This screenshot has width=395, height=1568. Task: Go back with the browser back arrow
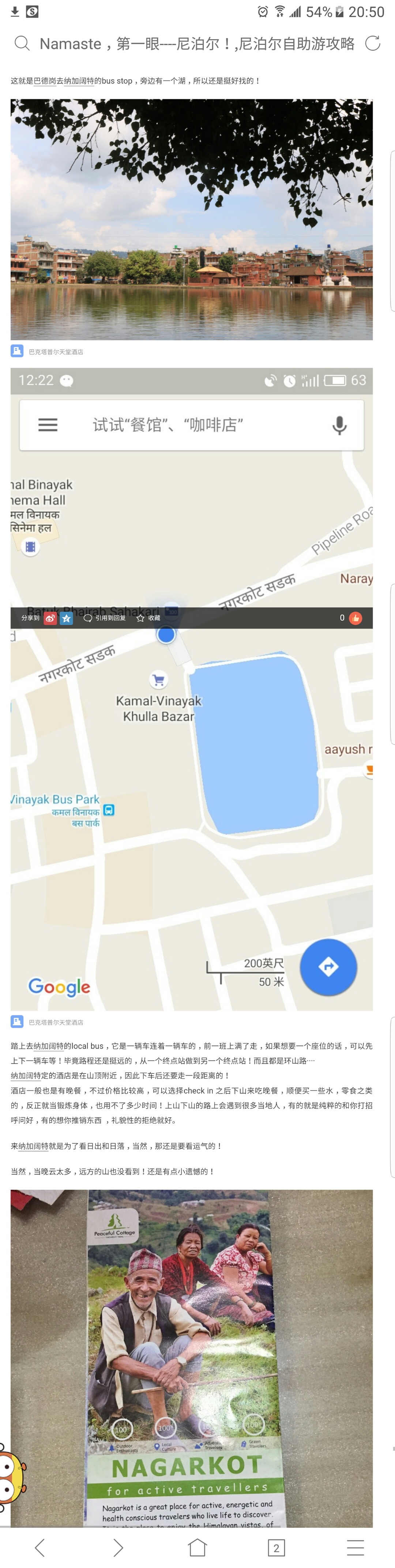tap(40, 1547)
